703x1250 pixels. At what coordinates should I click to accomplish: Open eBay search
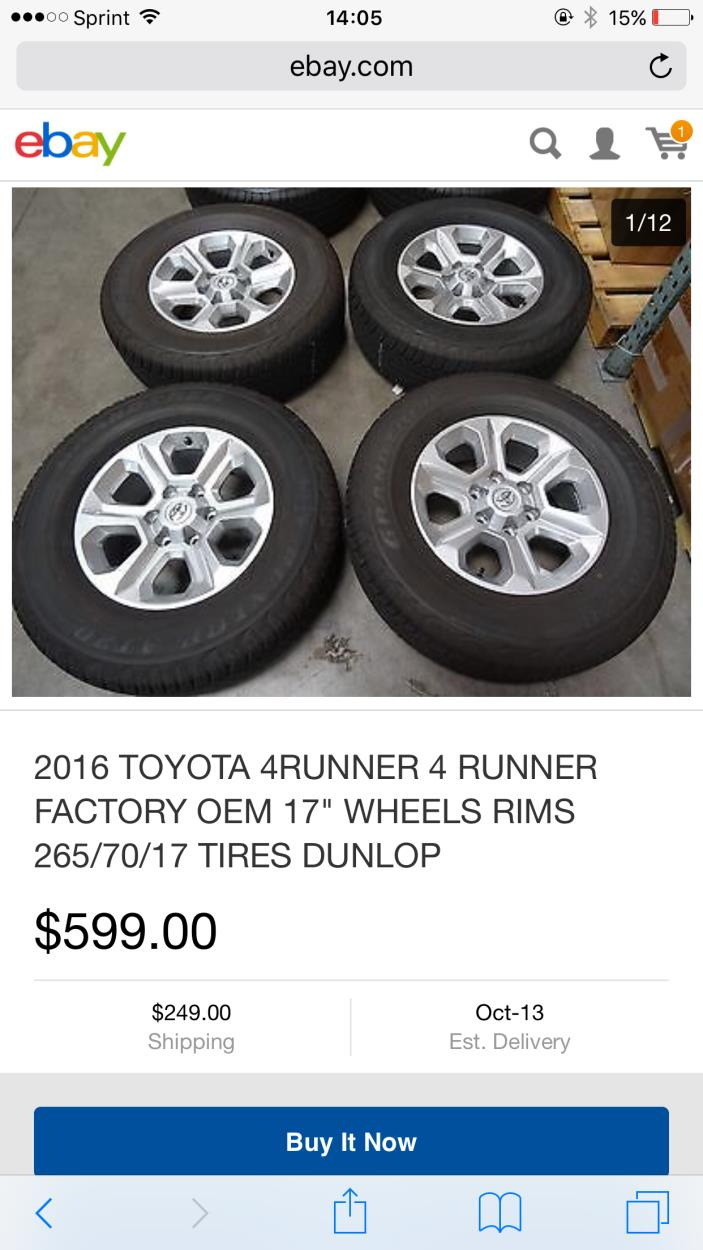[x=544, y=145]
